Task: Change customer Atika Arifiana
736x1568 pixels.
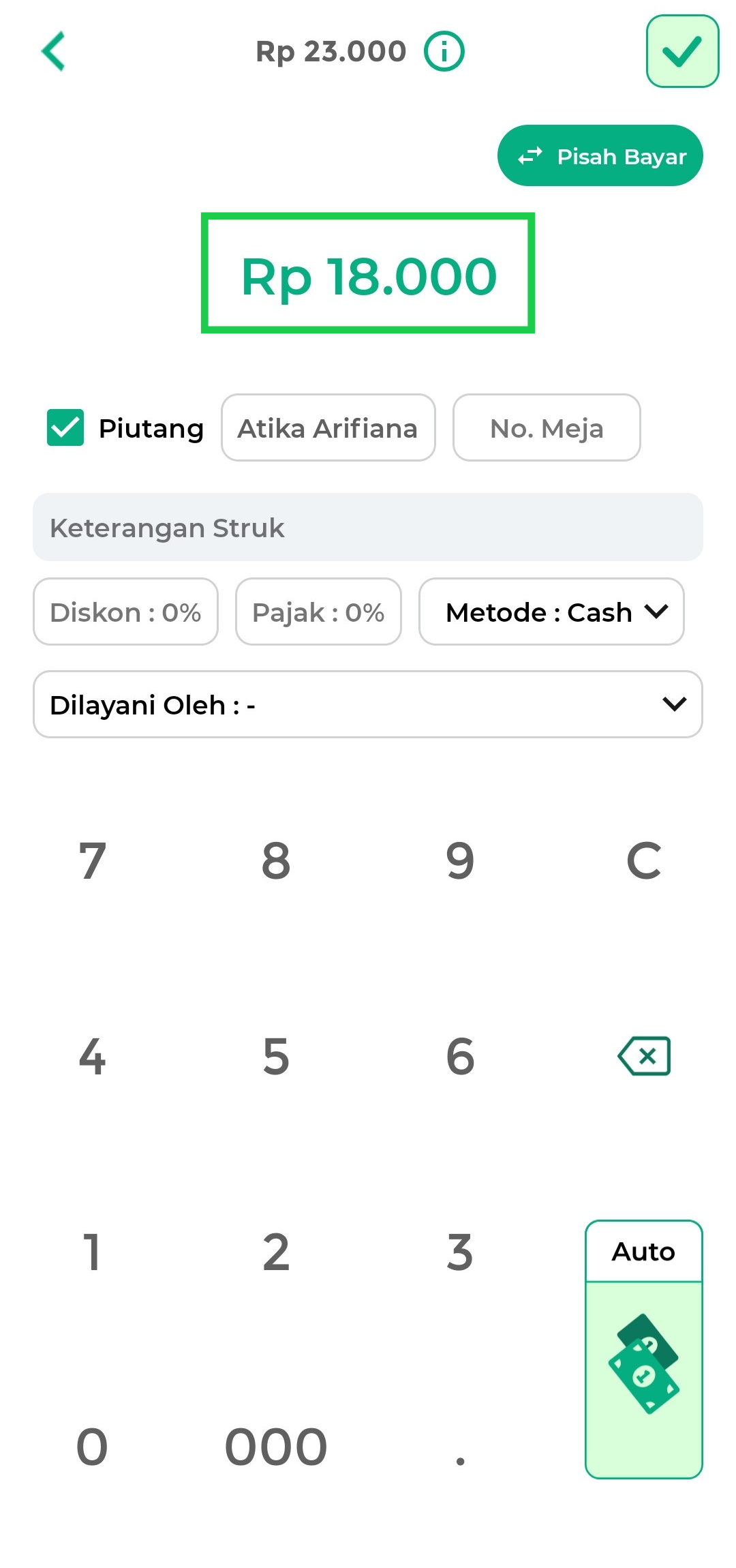Action: pos(328,428)
